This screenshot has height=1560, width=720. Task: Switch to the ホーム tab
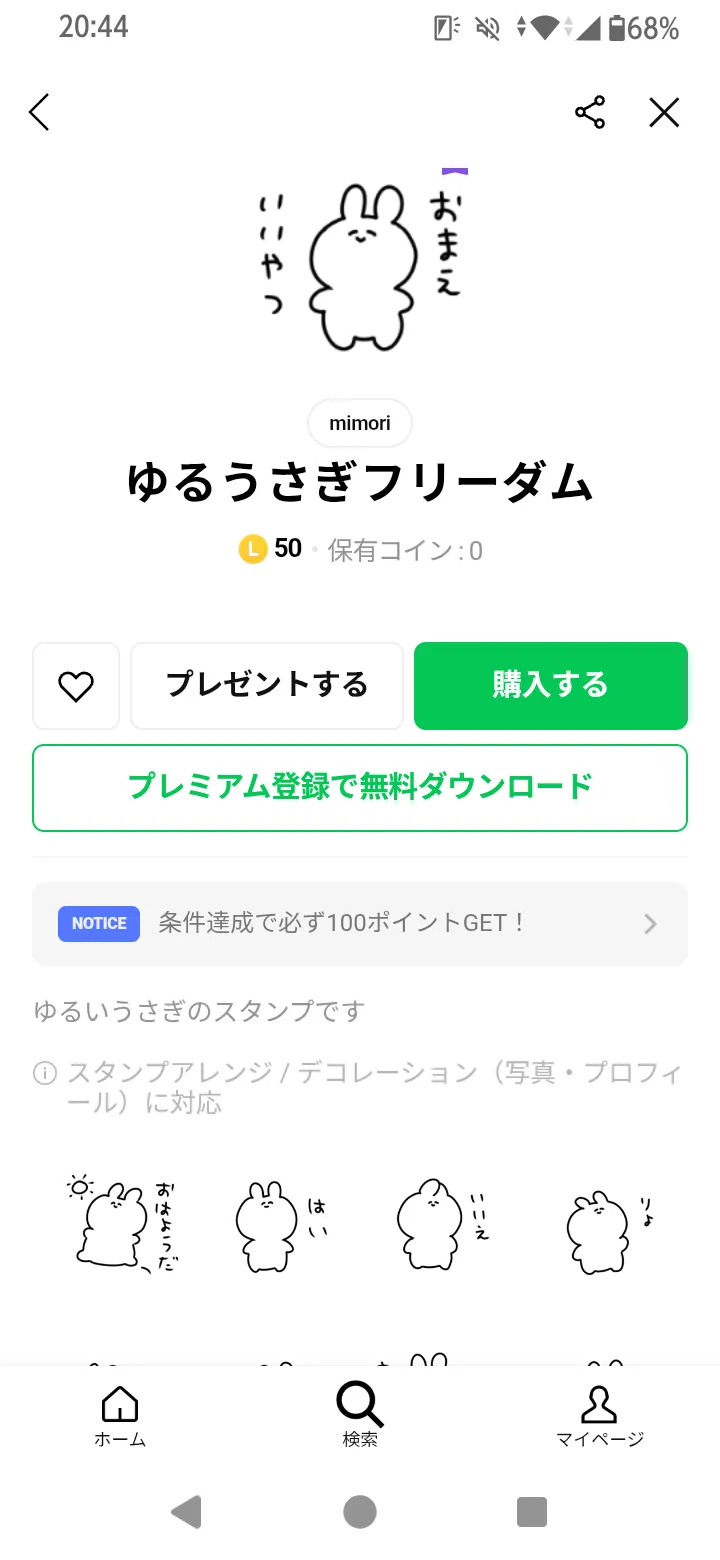click(x=120, y=1416)
